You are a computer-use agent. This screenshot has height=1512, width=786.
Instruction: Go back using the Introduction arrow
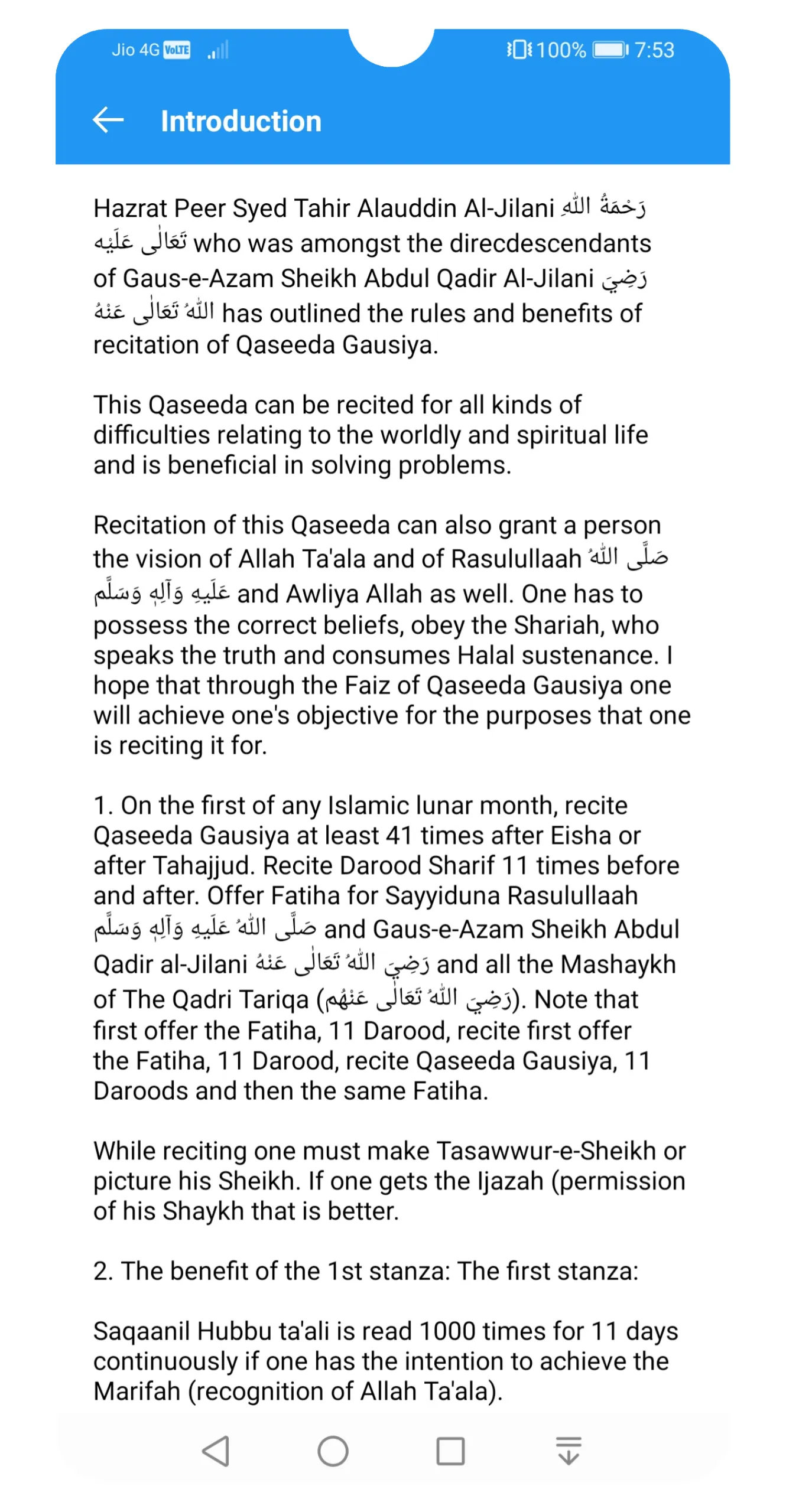[109, 120]
